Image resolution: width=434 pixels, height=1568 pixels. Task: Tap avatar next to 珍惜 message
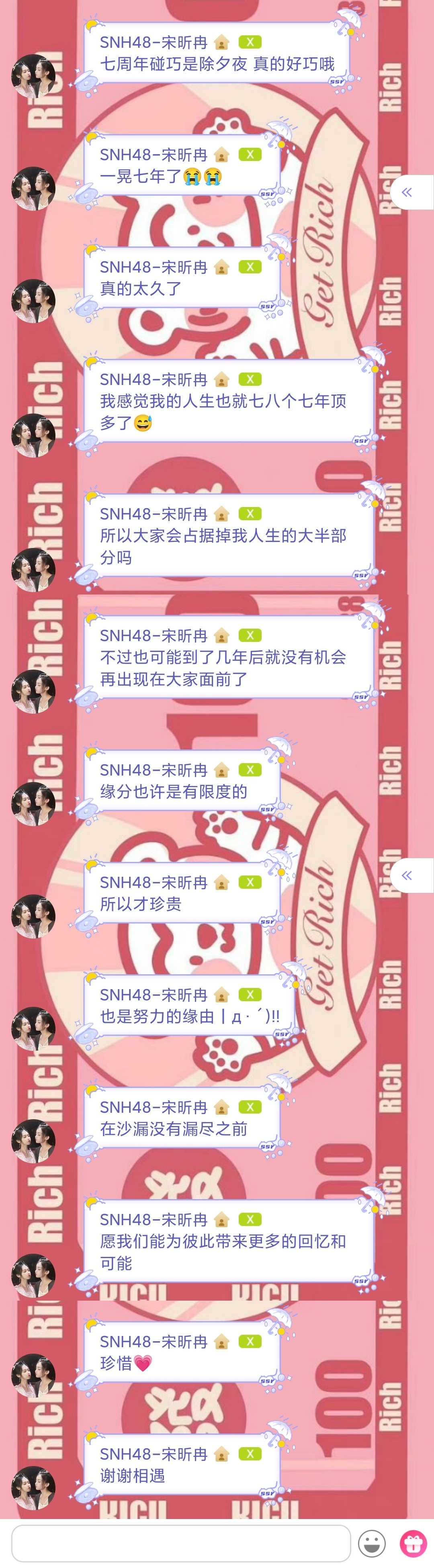coord(33,1375)
